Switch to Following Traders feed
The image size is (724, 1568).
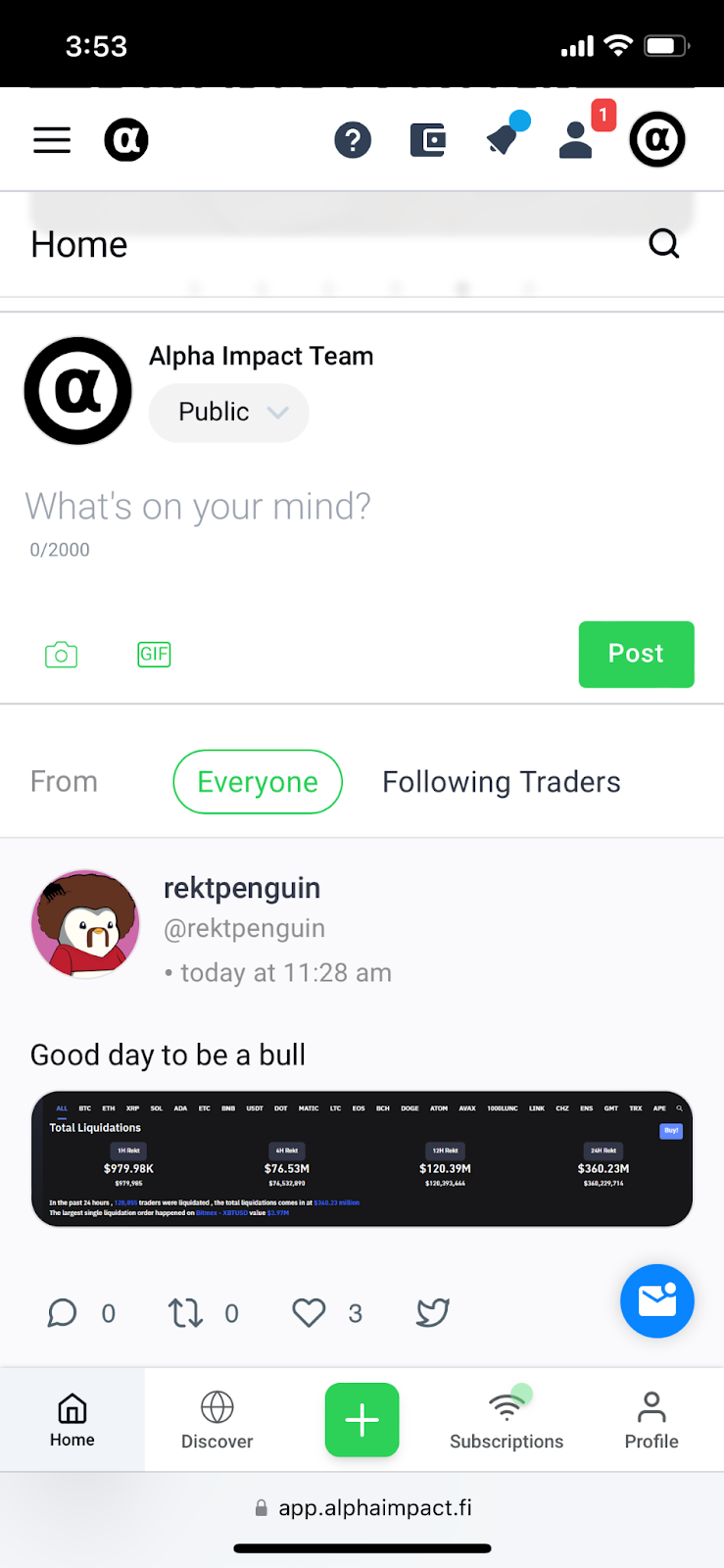(501, 782)
